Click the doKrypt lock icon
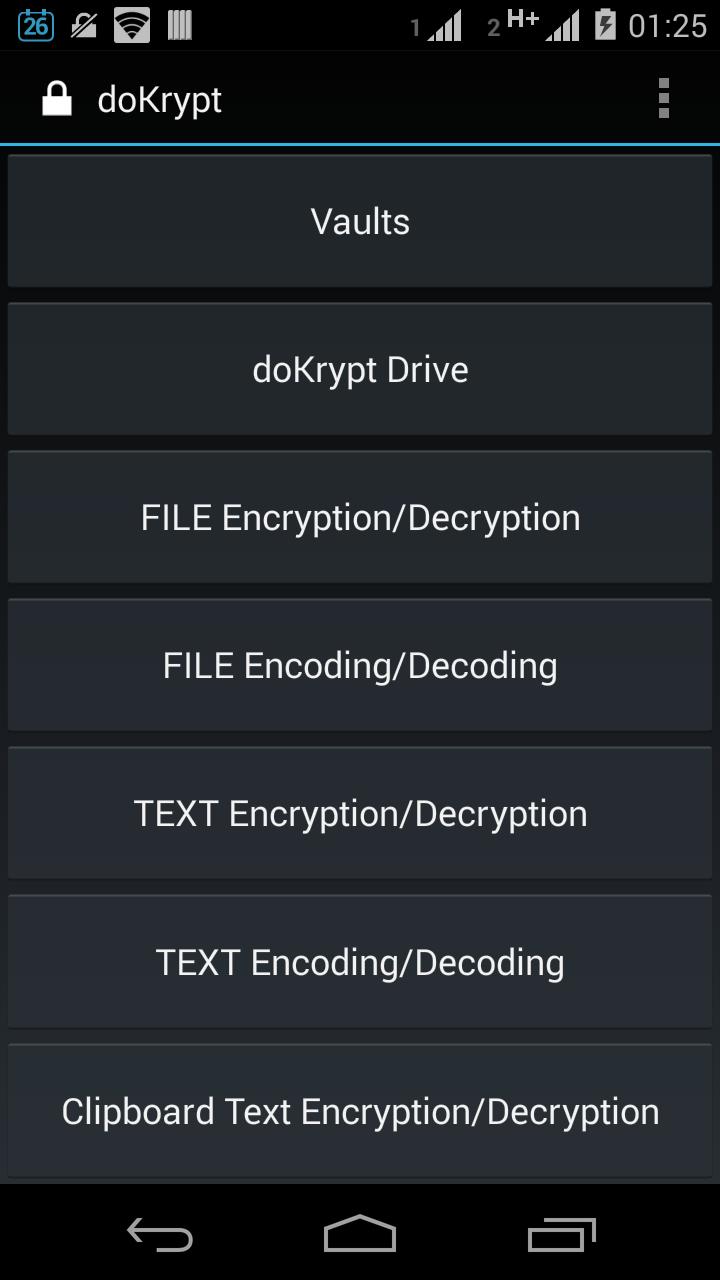This screenshot has width=720, height=1280. (57, 98)
